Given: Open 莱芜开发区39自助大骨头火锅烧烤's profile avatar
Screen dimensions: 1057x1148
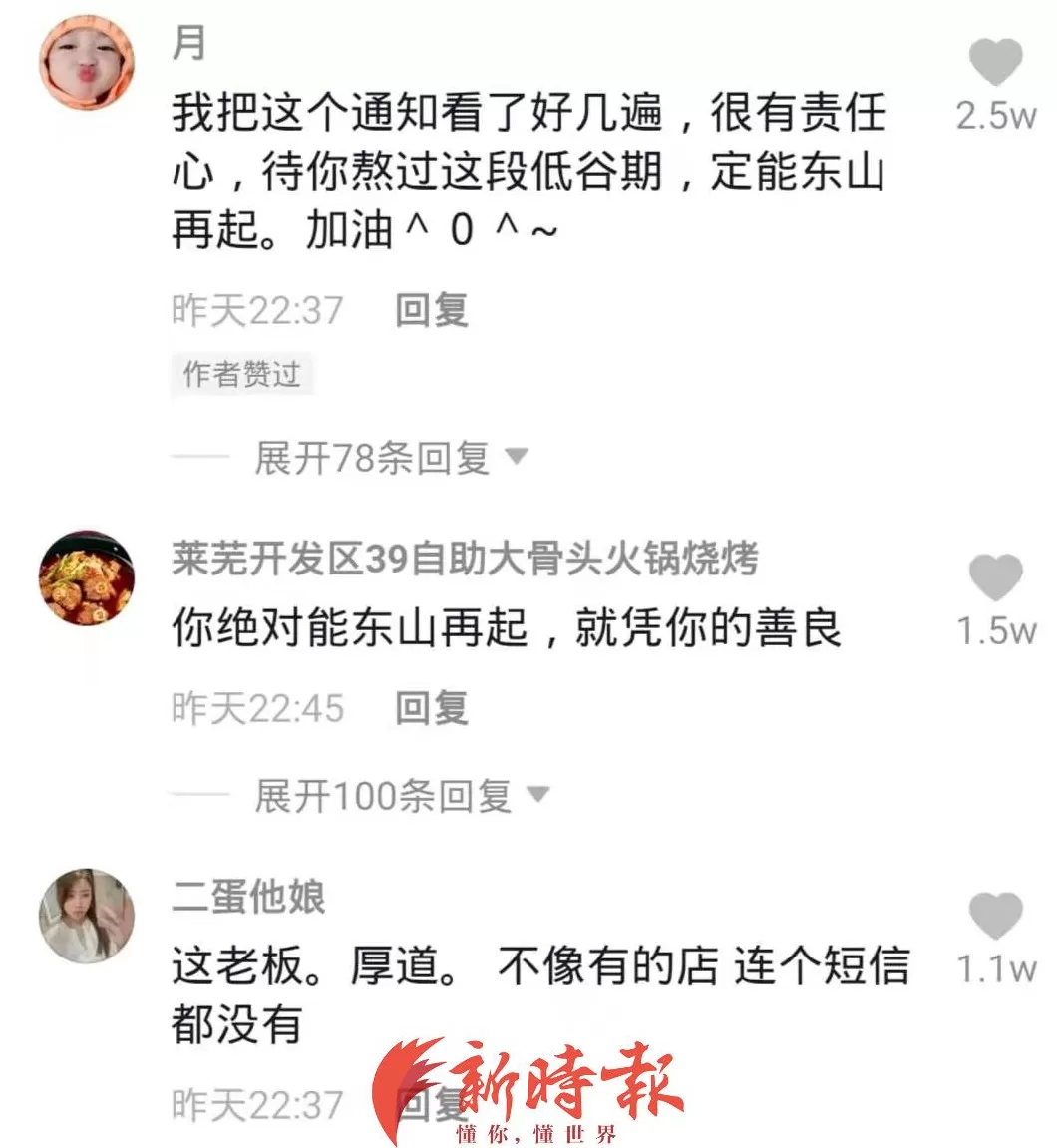Looking at the screenshot, I should (86, 578).
